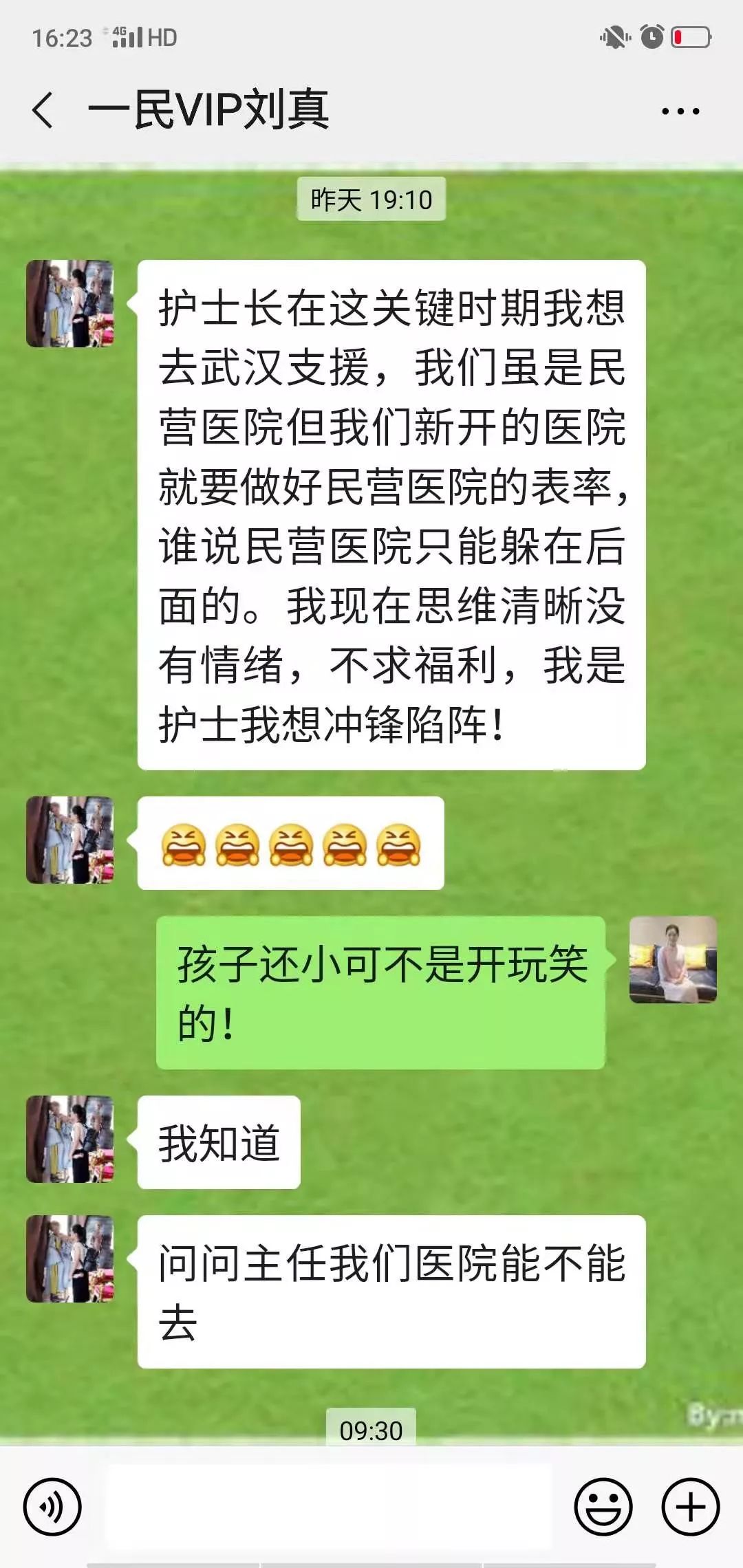Tap contact avatar beside 我知道 message

[69, 1139]
